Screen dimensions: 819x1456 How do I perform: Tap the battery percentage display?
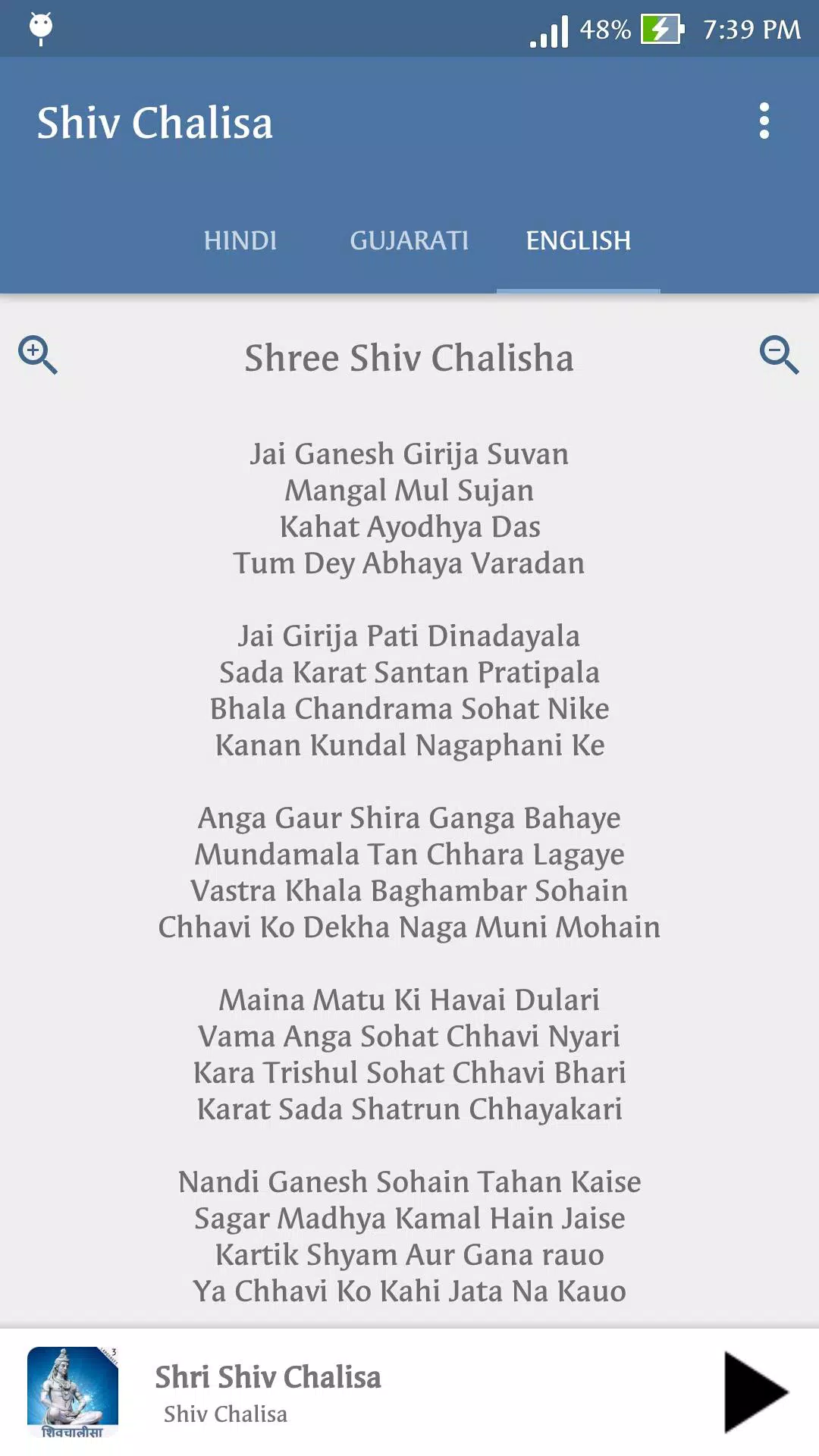[x=603, y=30]
